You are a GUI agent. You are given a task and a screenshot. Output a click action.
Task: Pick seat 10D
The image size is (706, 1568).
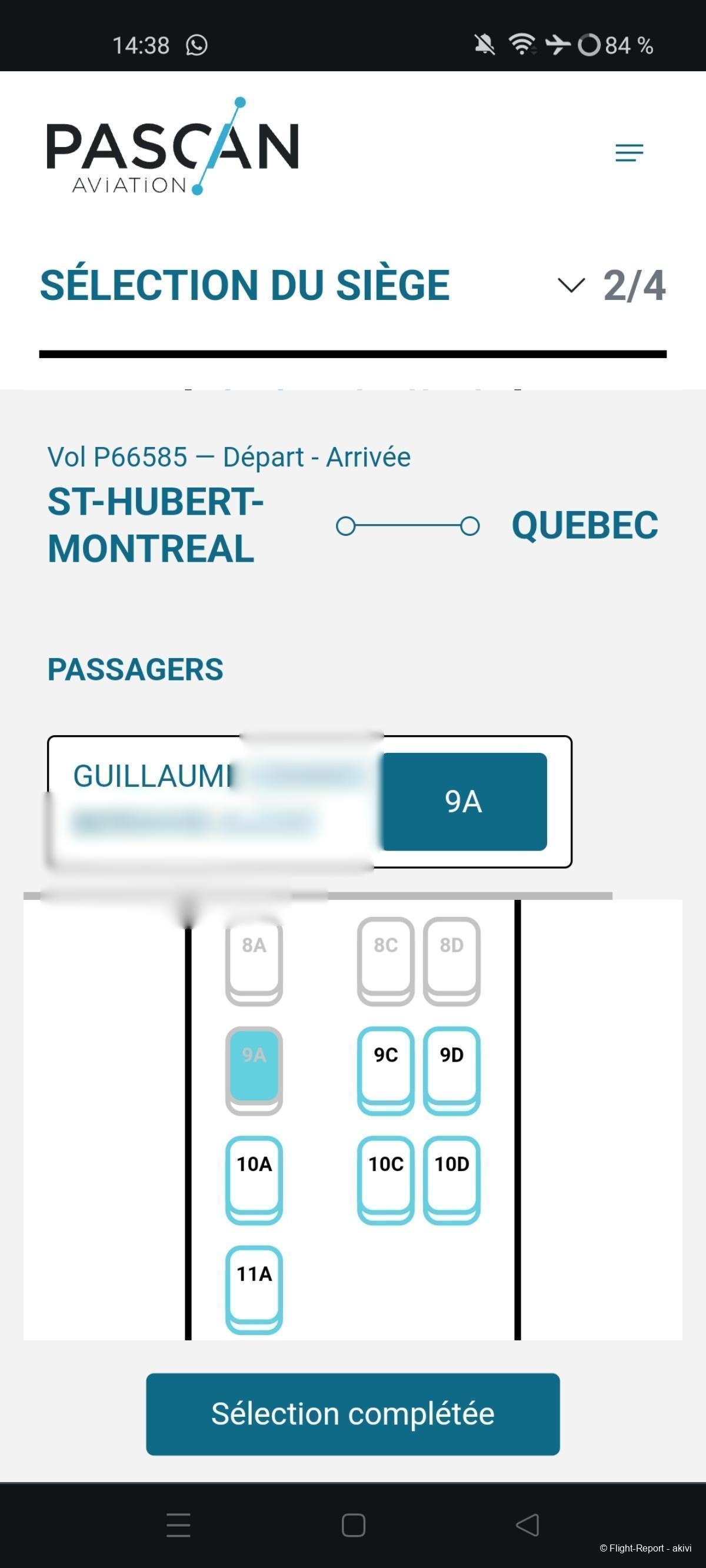451,1179
